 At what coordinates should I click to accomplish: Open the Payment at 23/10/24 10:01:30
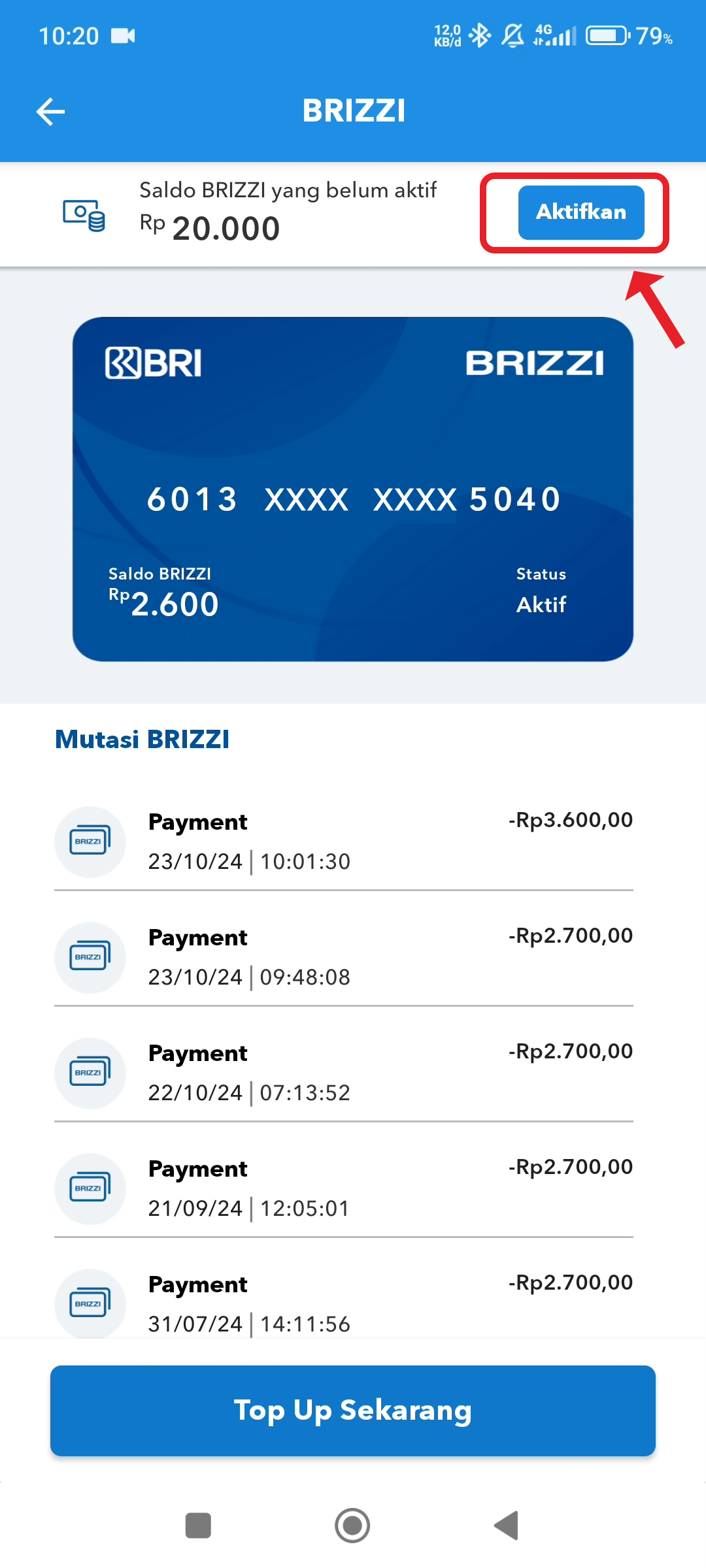tap(344, 841)
